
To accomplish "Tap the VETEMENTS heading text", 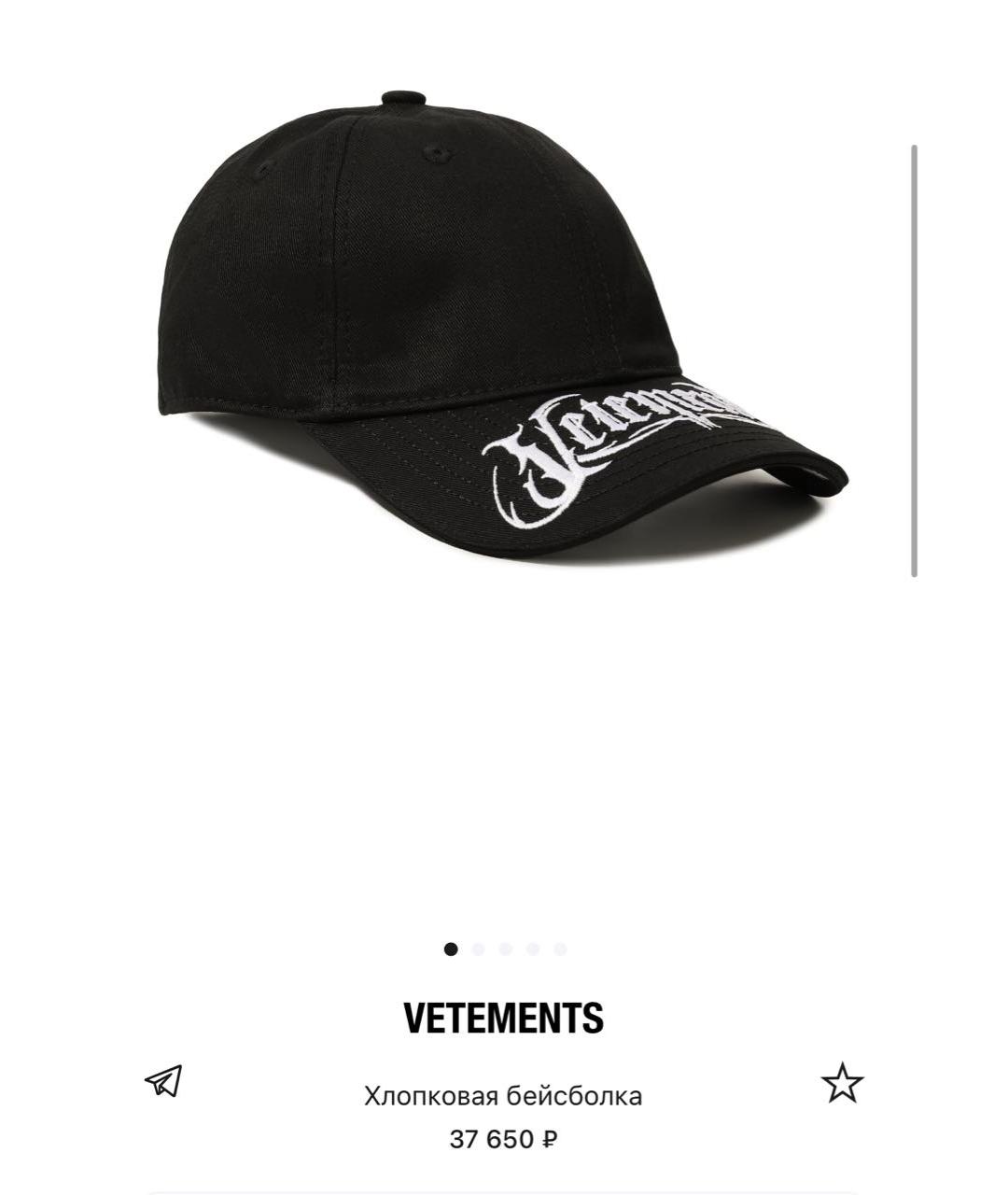I will (x=504, y=1016).
